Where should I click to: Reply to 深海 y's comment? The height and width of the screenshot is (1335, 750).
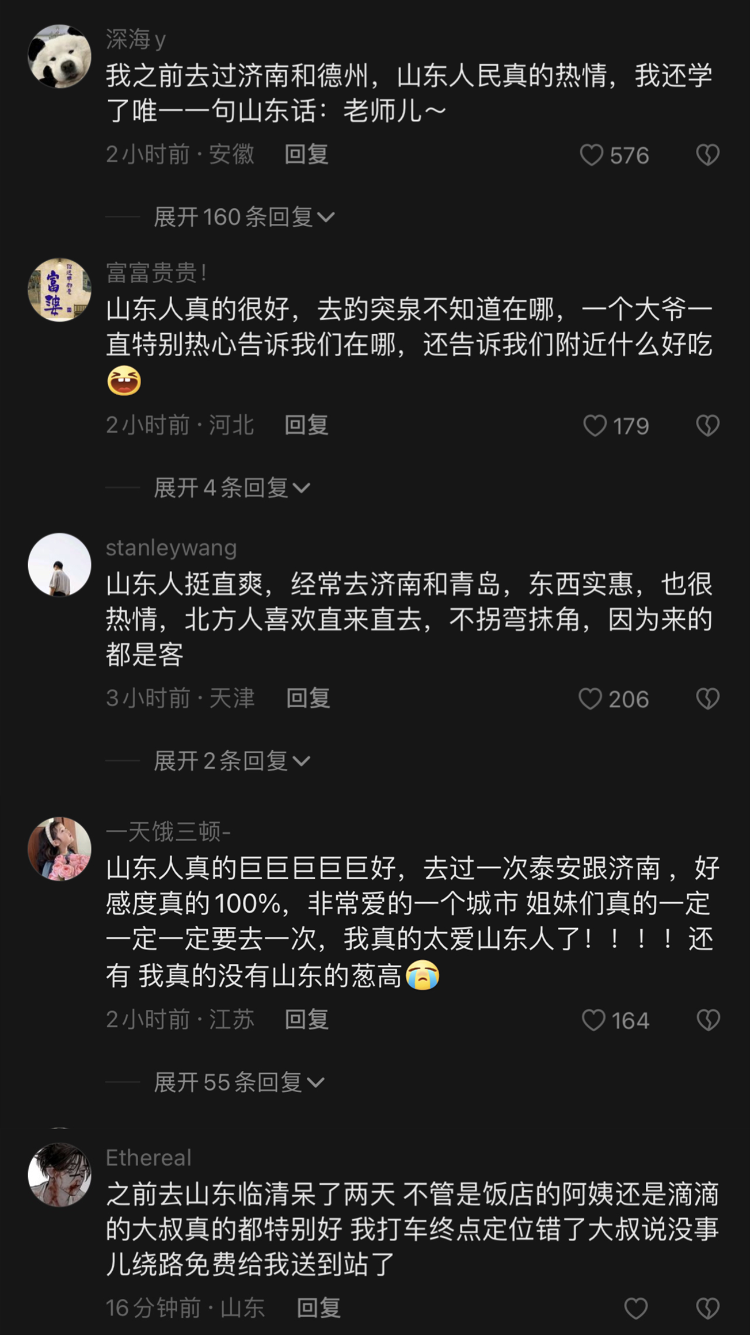pyautogui.click(x=306, y=154)
